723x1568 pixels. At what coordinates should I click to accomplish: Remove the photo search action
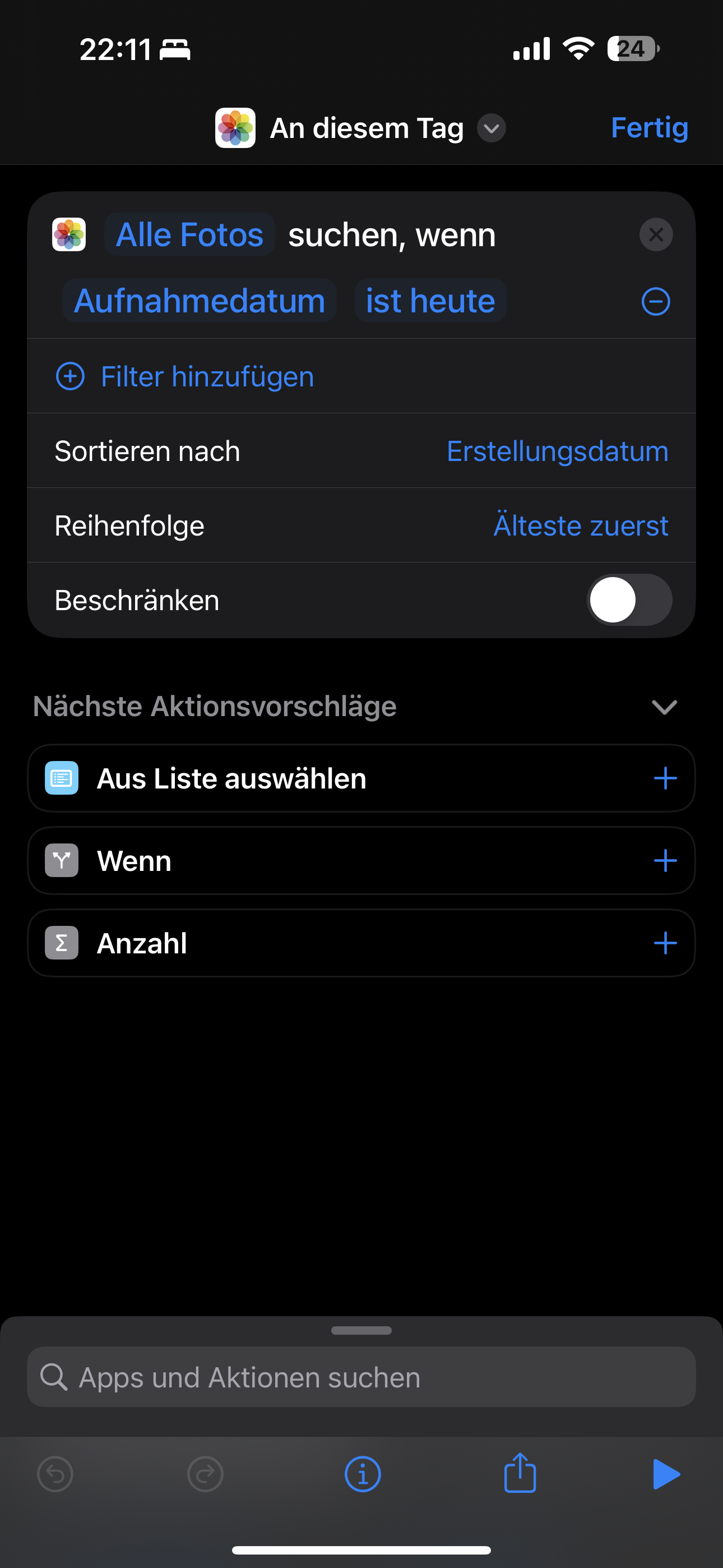(x=655, y=235)
